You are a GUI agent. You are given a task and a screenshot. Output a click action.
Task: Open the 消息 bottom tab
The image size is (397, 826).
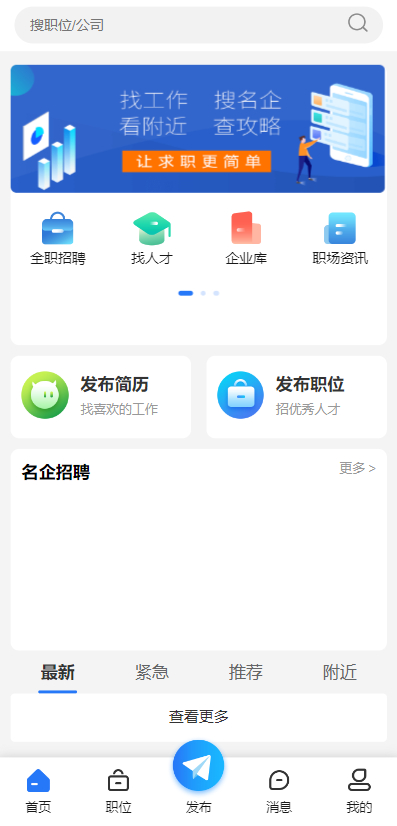[279, 791]
